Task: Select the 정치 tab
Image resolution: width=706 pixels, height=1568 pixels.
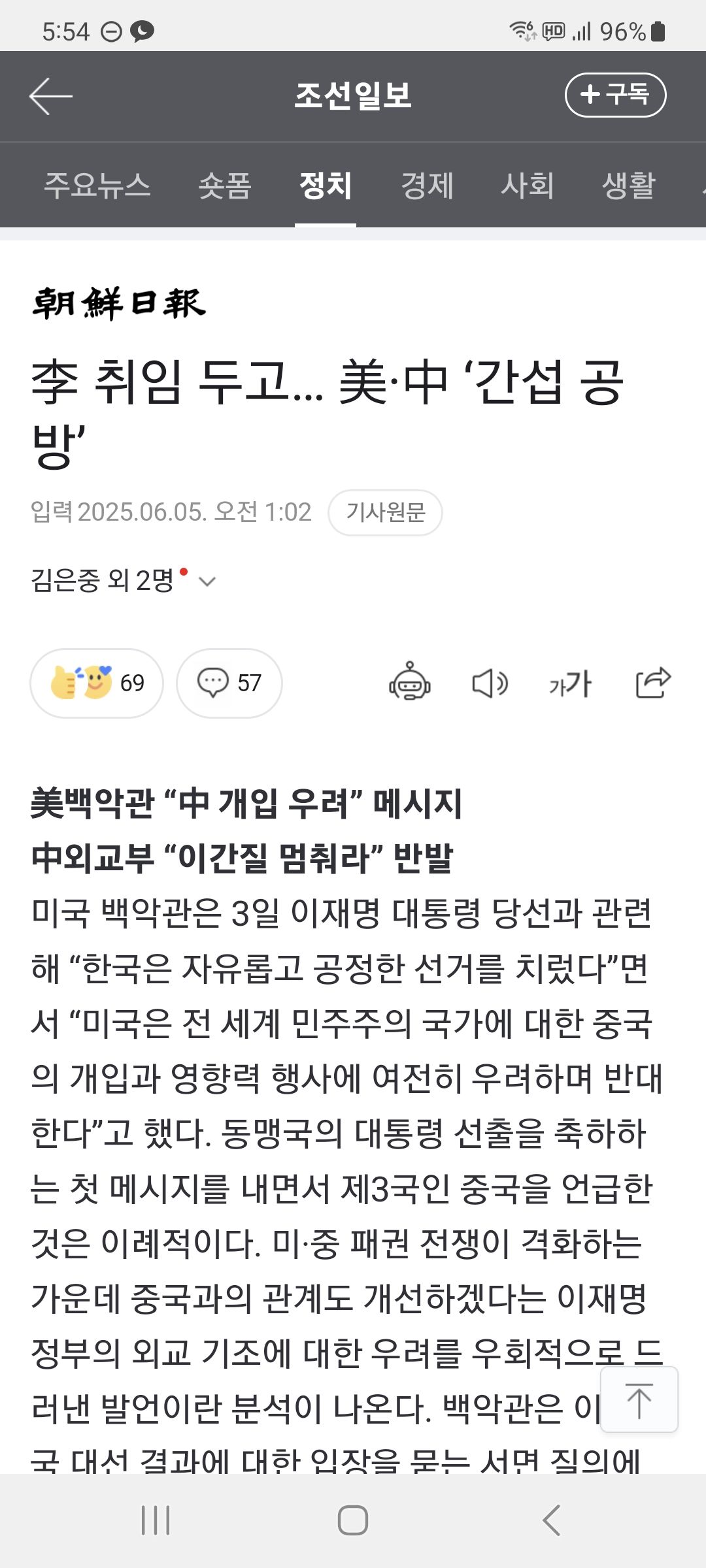Action: click(x=325, y=186)
